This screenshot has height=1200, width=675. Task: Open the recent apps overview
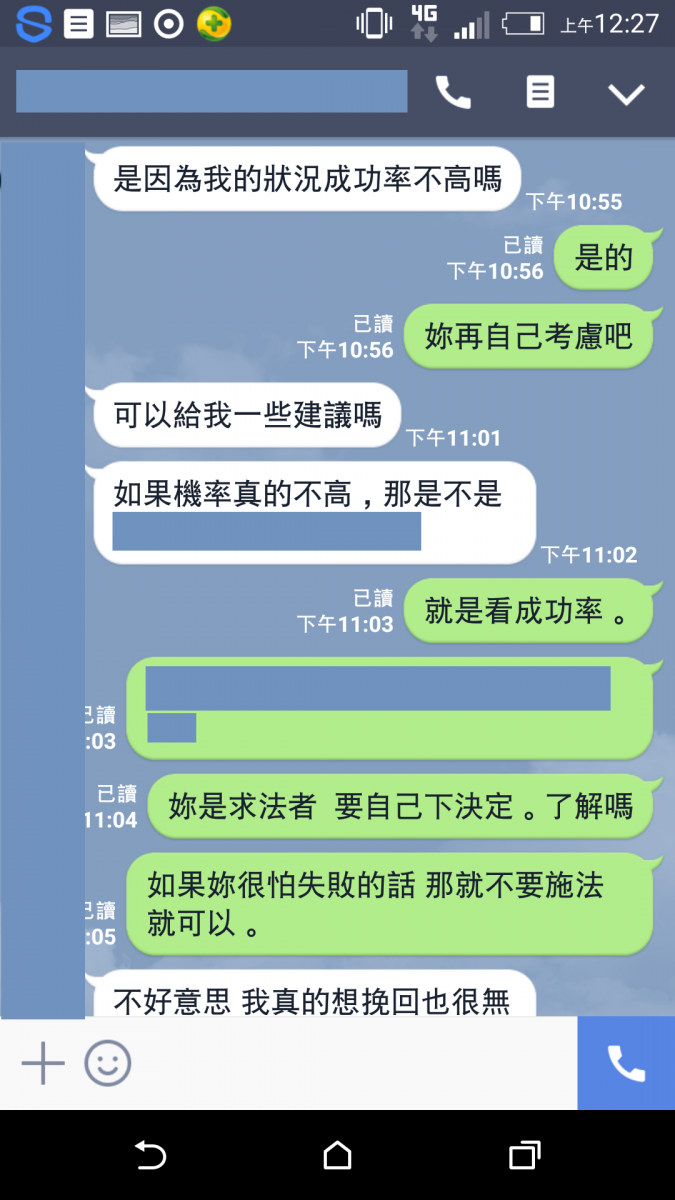tap(524, 1156)
